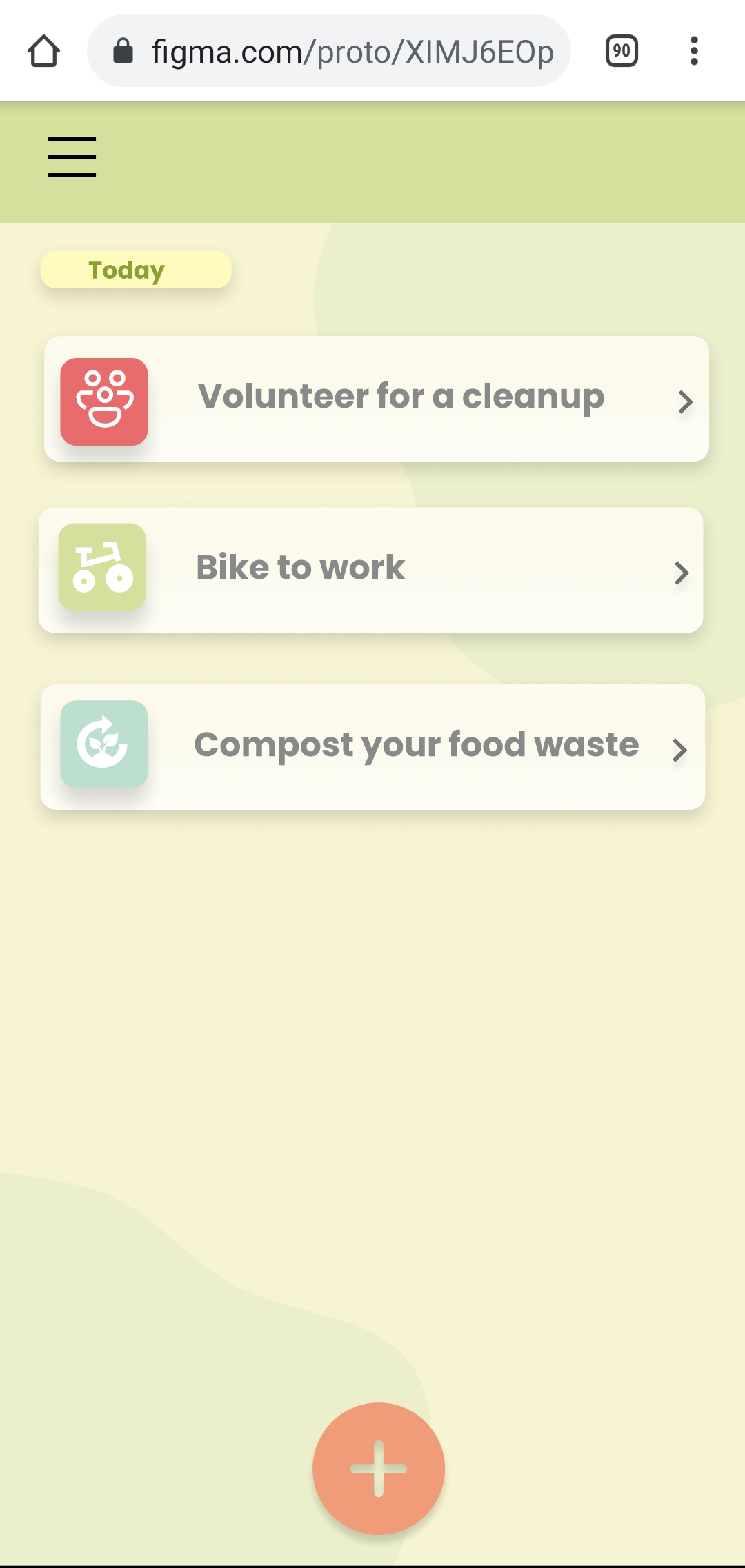745x1568 pixels.
Task: Open the browser overflow menu
Action: tap(694, 51)
